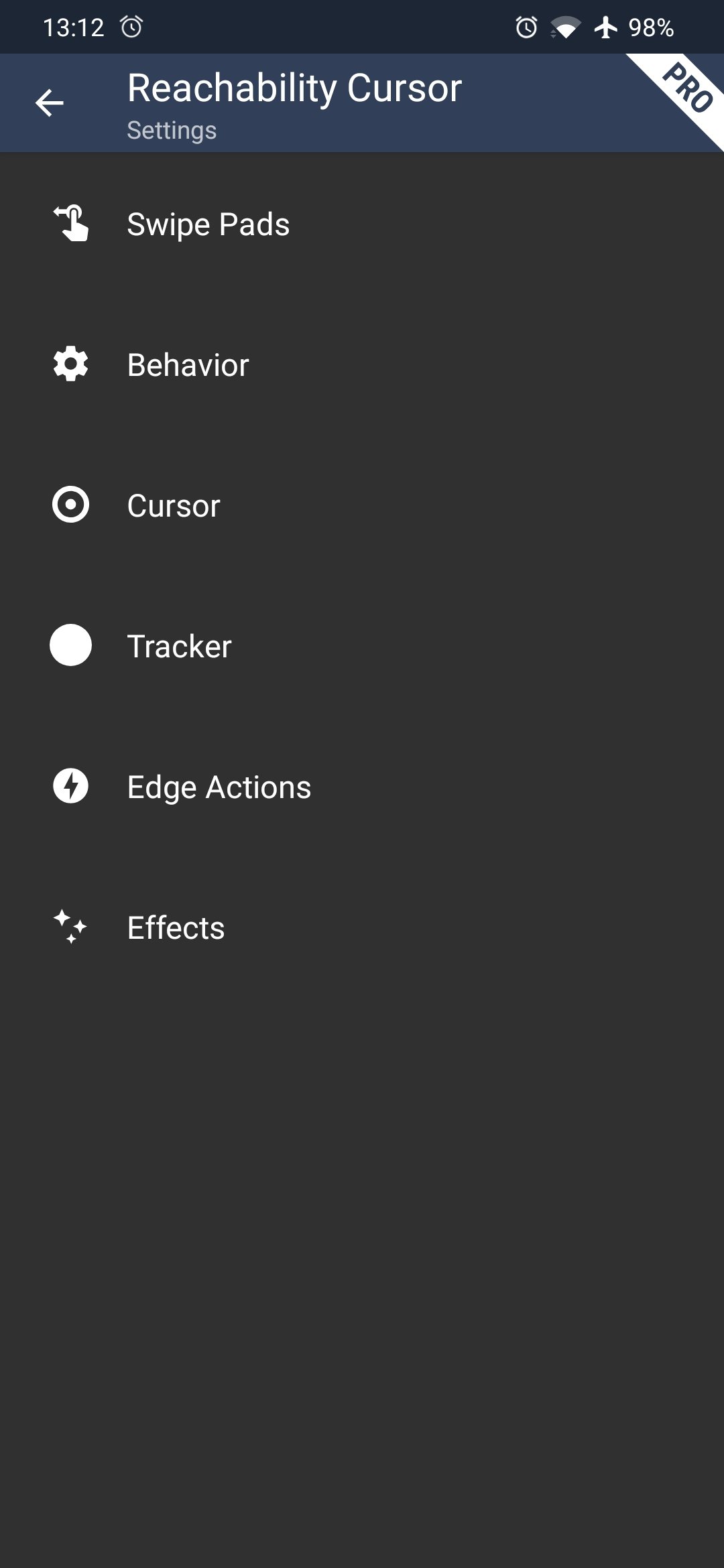
Task: Open the Edge Actions settings
Action: tap(362, 787)
